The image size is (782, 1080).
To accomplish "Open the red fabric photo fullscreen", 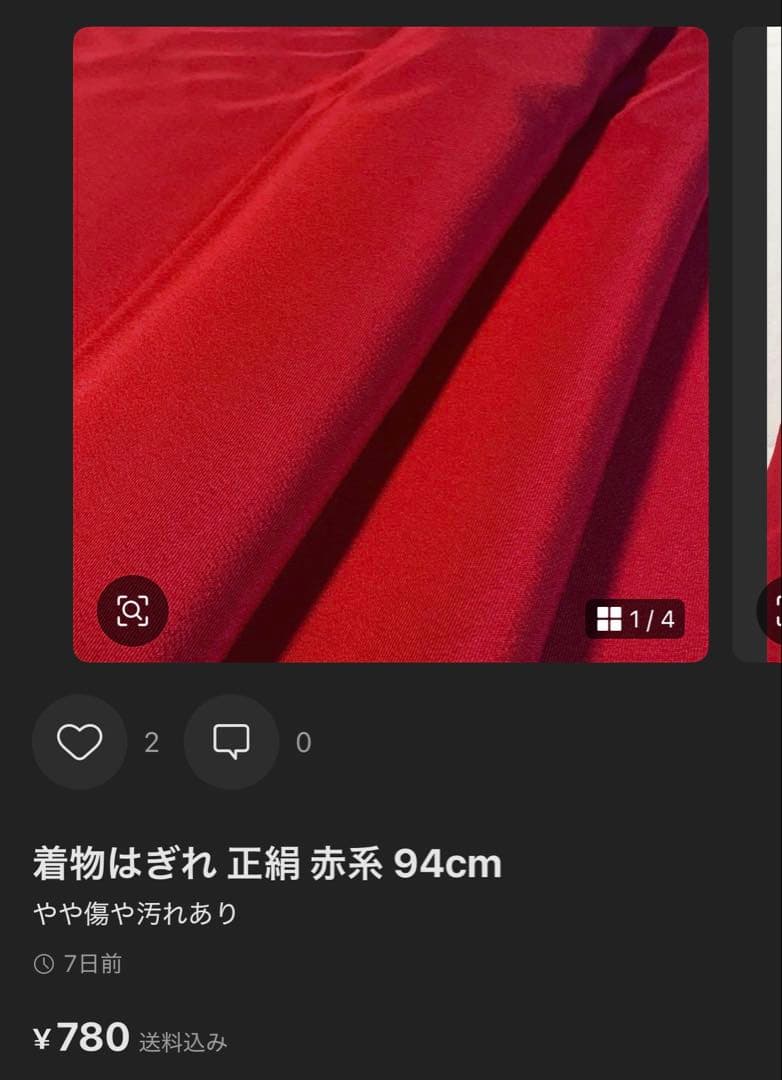I will pyautogui.click(x=391, y=344).
